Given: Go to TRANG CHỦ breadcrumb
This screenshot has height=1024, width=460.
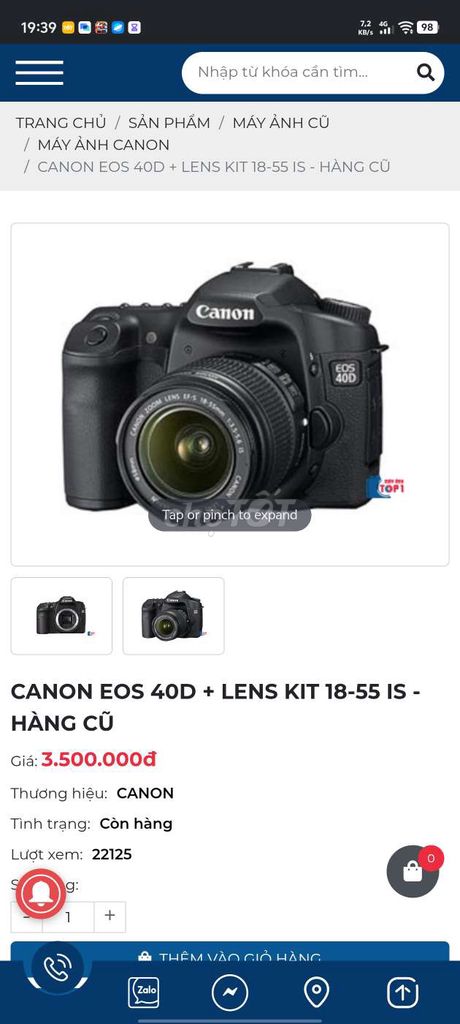Looking at the screenshot, I should coord(61,123).
